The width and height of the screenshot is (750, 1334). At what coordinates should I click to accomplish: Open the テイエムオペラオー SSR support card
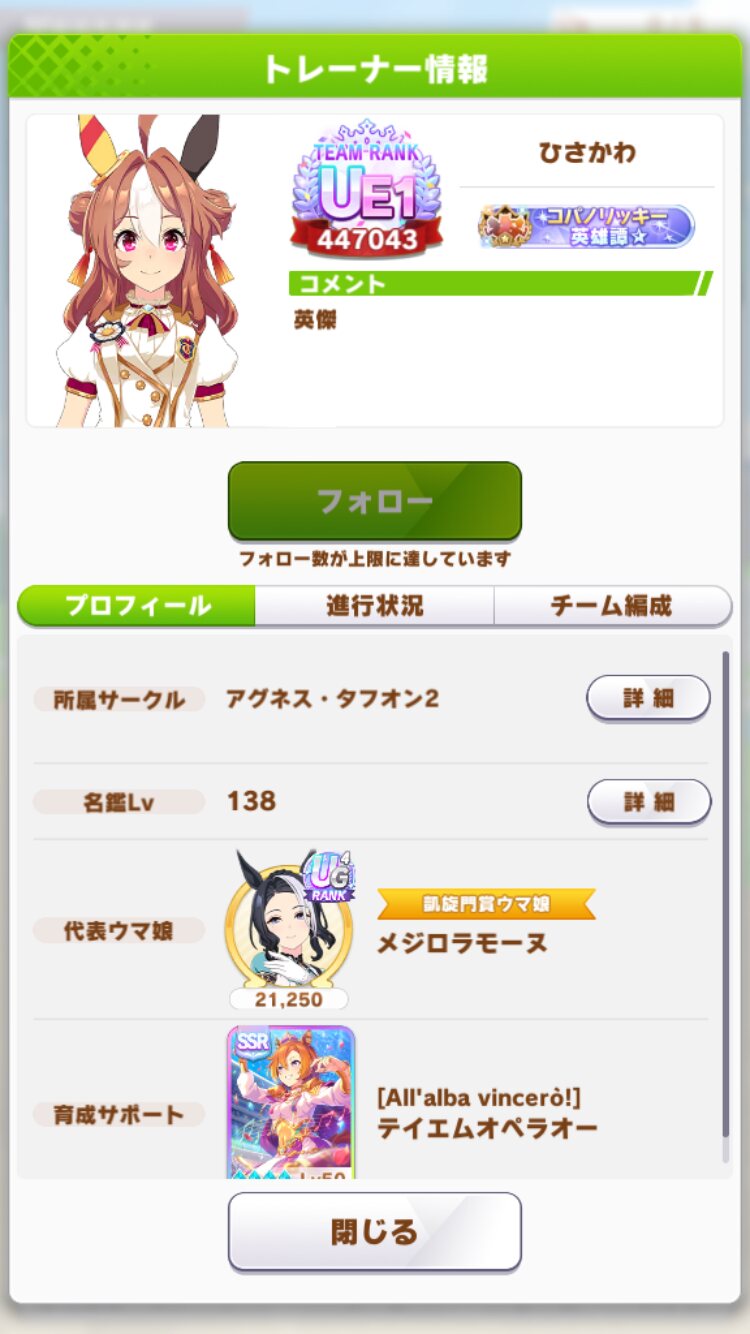click(291, 1100)
